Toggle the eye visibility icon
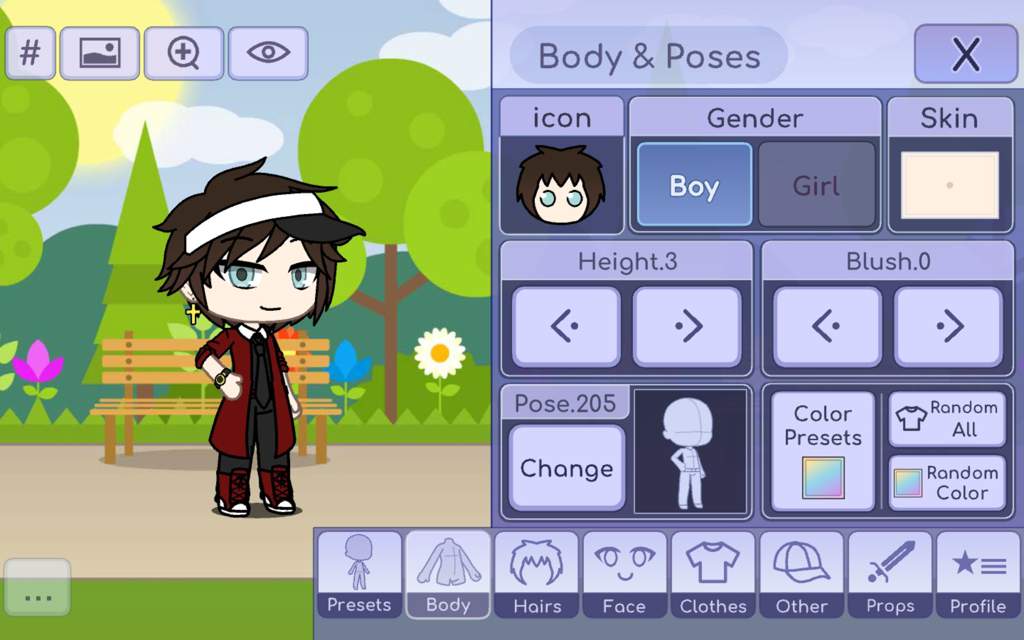The image size is (1024, 640). coord(268,53)
